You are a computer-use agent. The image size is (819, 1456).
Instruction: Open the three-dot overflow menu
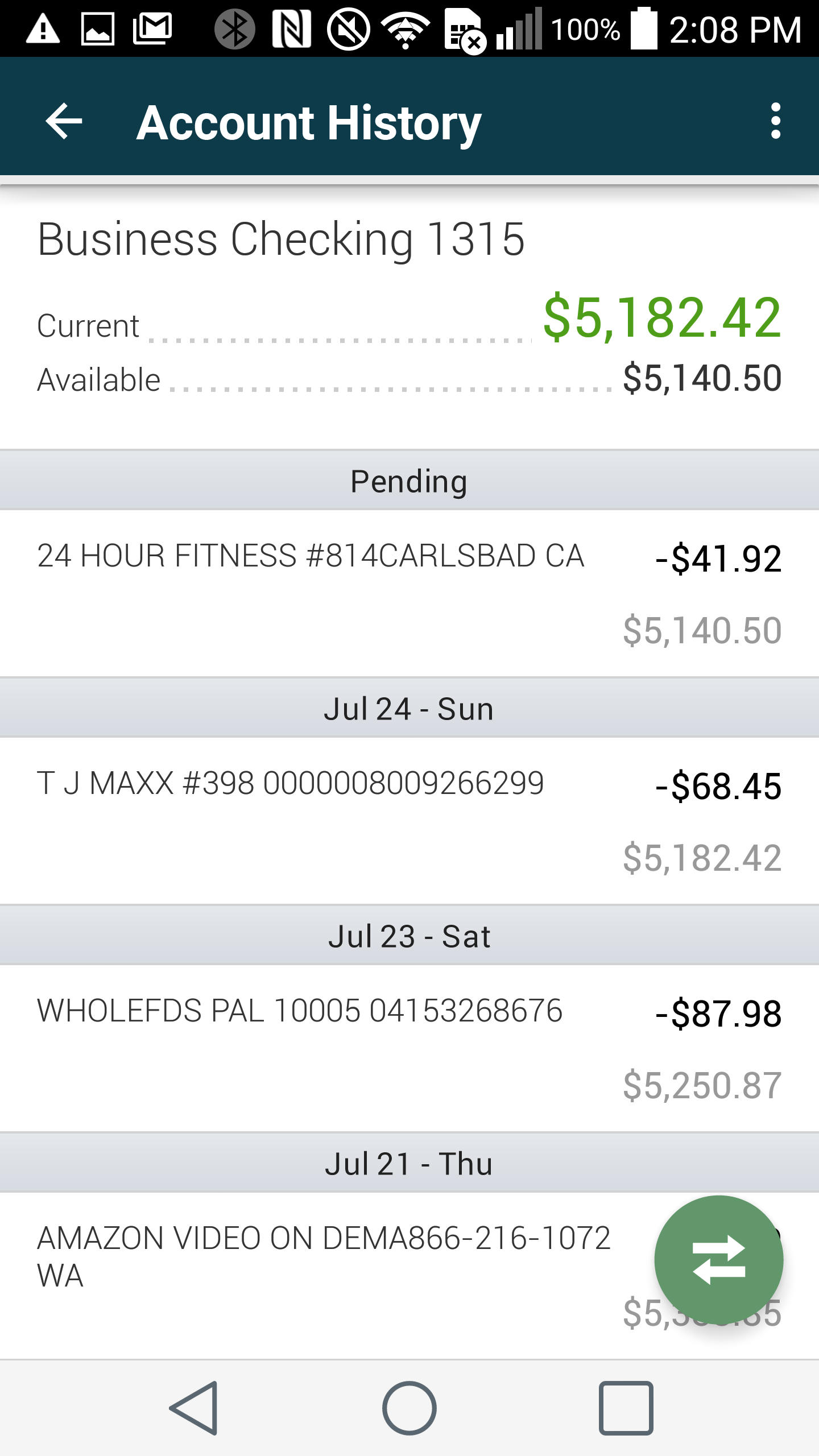pos(775,121)
